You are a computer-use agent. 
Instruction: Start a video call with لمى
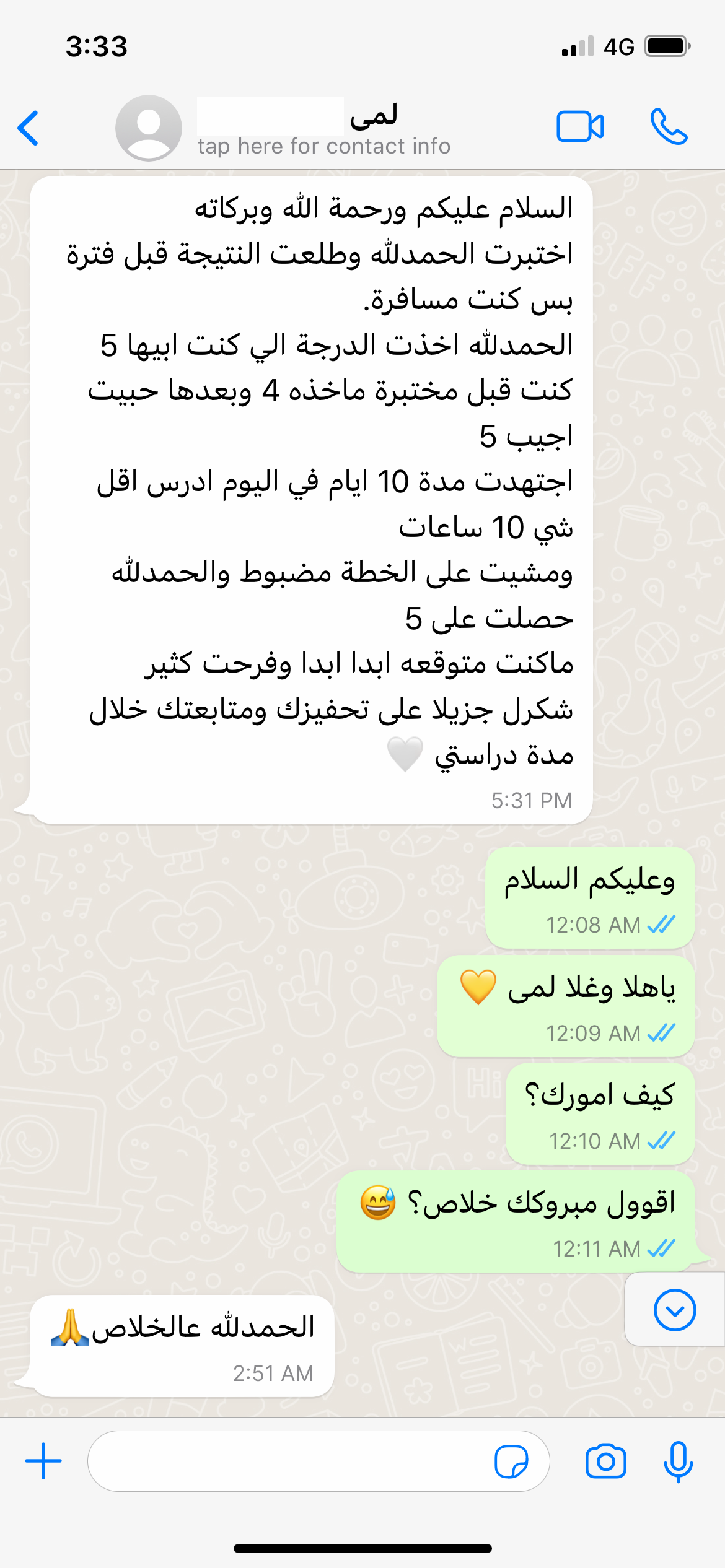coord(580,127)
